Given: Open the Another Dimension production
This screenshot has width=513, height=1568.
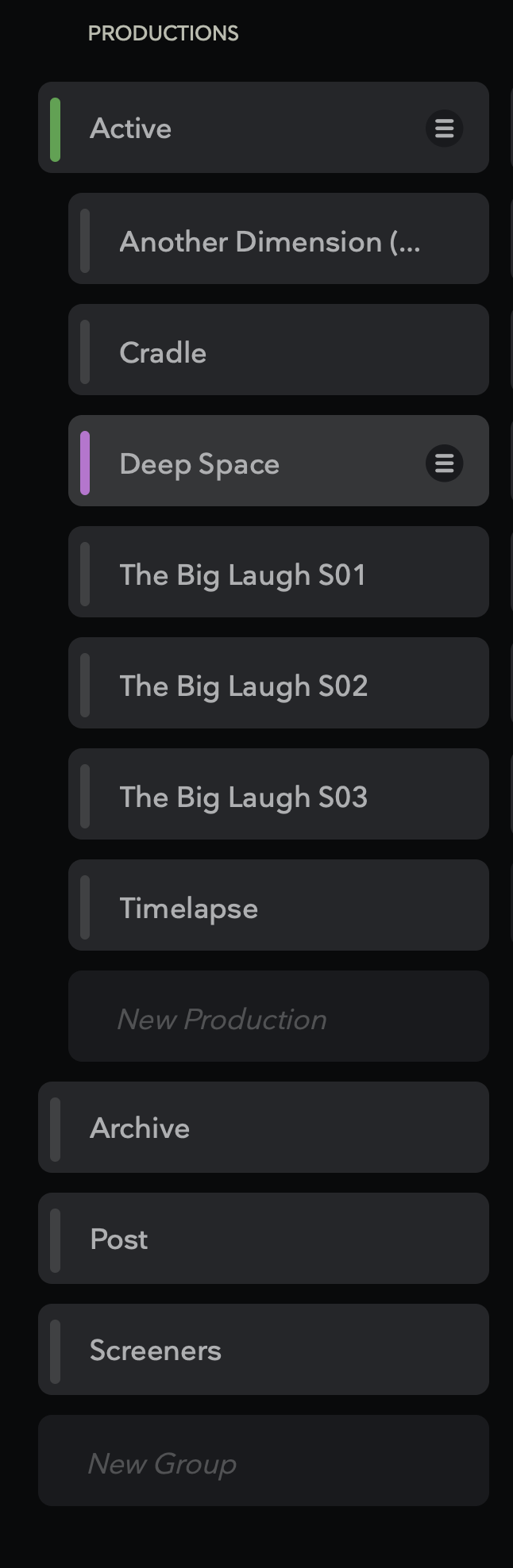Looking at the screenshot, I should 270,241.
